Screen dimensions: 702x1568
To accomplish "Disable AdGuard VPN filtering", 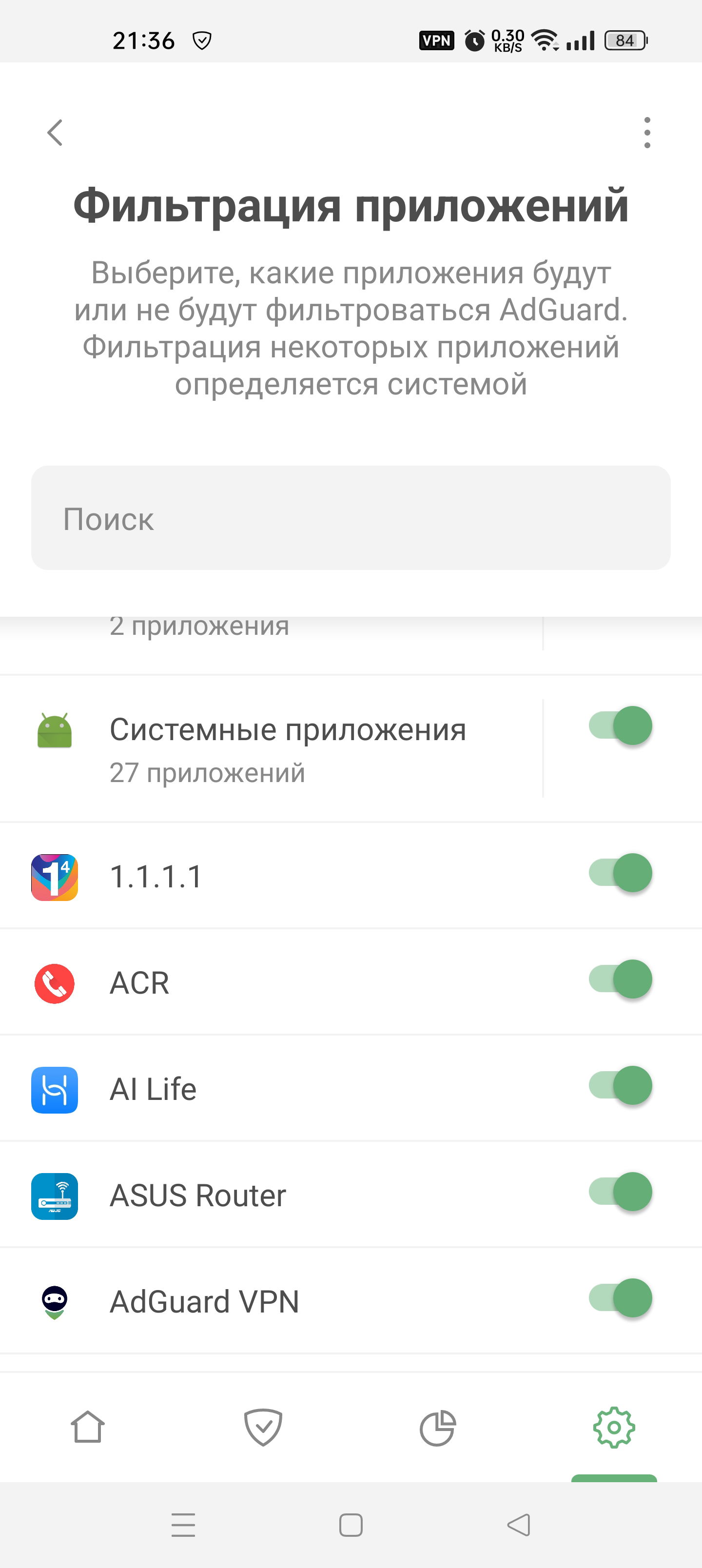I will coord(621,1298).
